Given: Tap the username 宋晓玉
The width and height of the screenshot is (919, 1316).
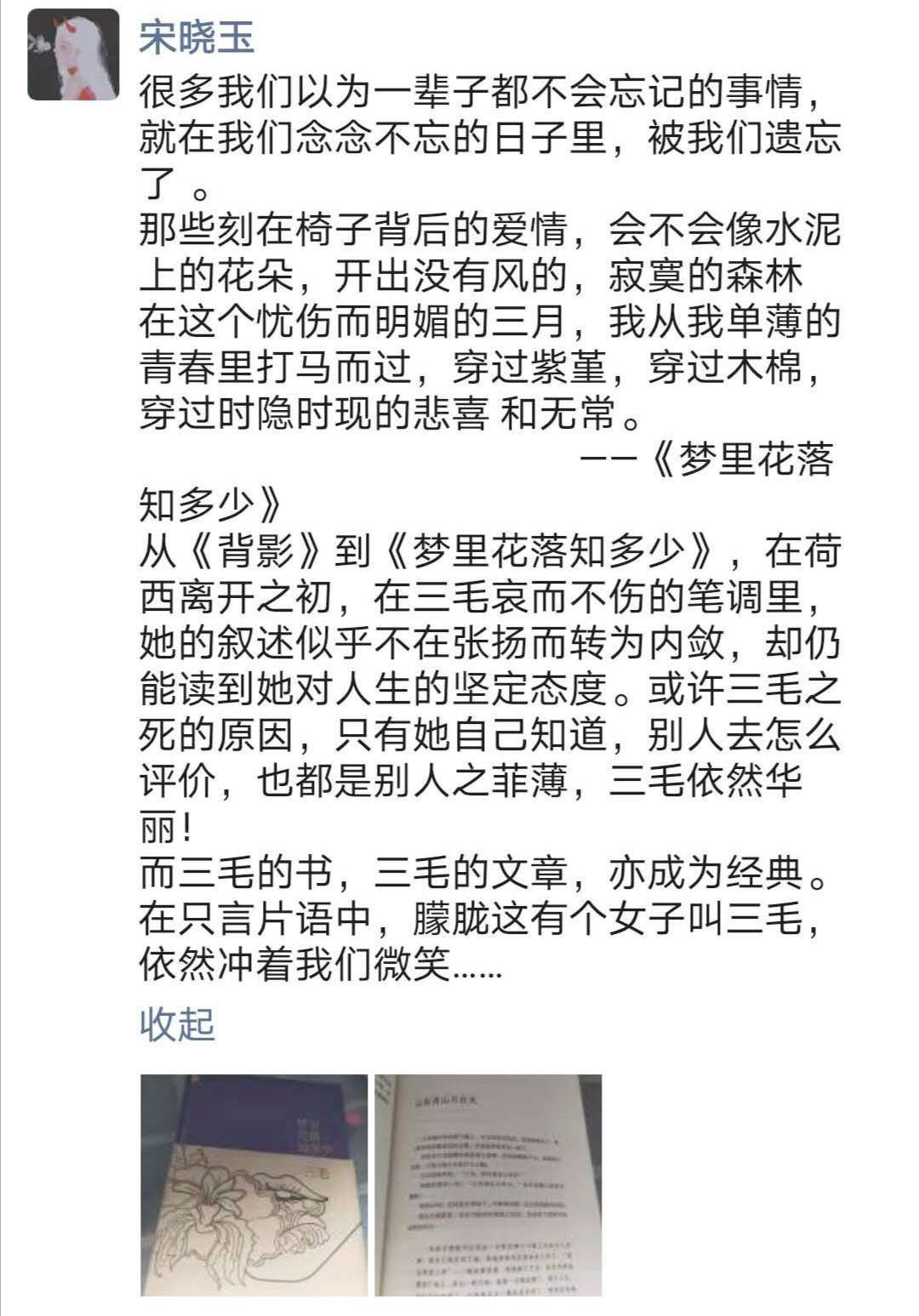Looking at the screenshot, I should point(197,38).
